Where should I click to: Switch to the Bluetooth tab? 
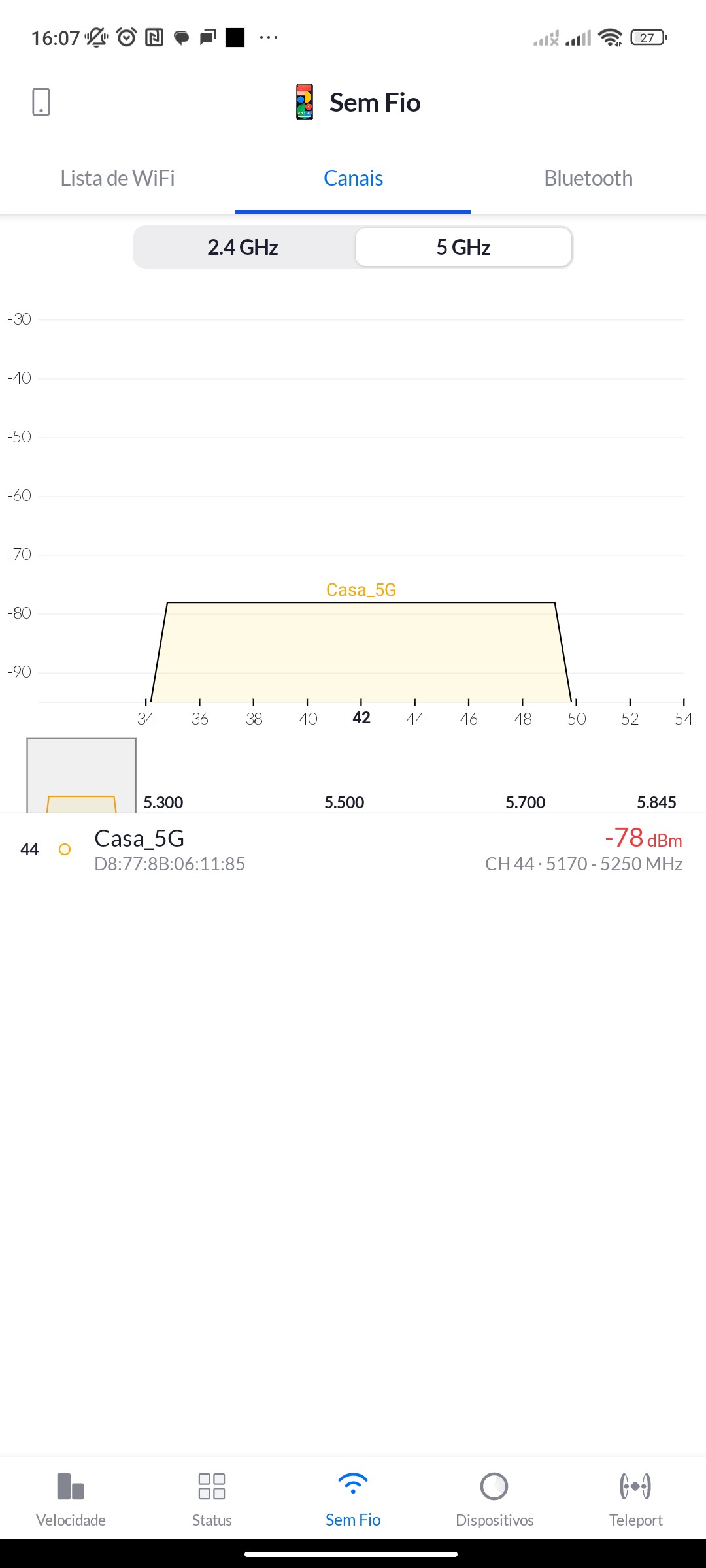(x=588, y=178)
